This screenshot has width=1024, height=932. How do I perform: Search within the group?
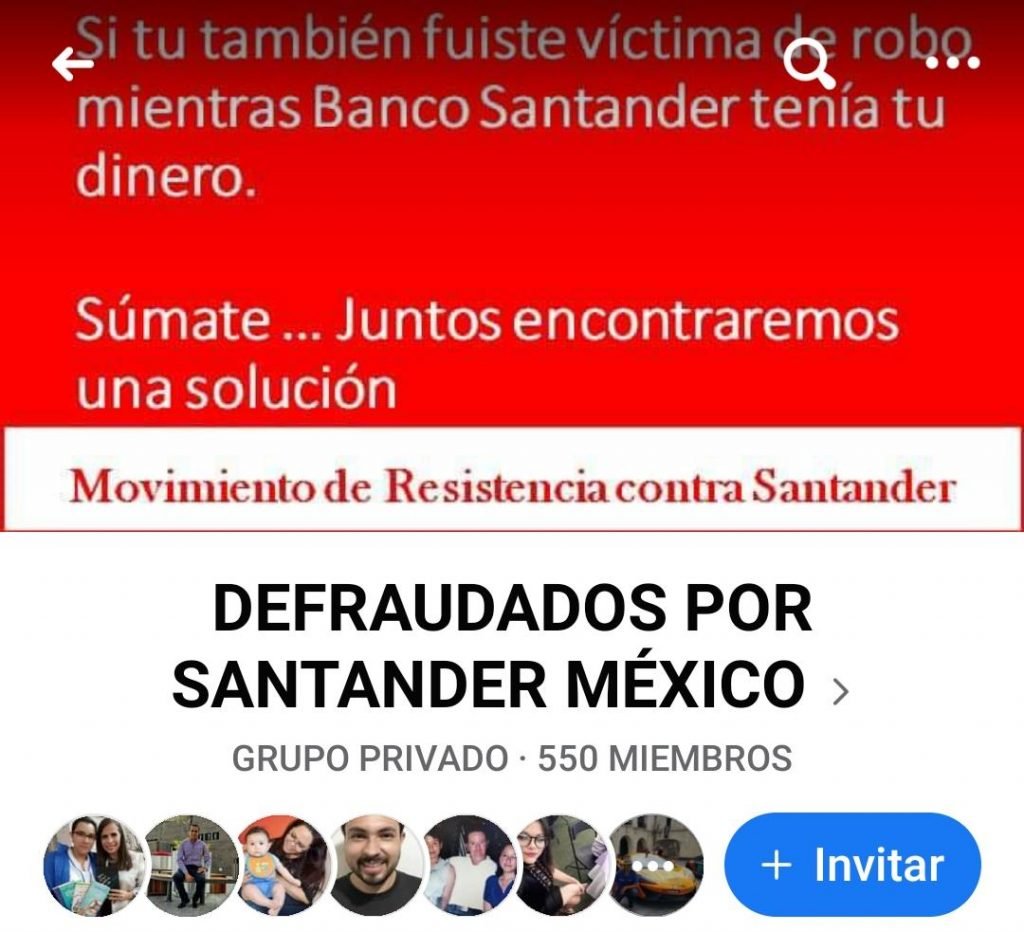(x=809, y=65)
